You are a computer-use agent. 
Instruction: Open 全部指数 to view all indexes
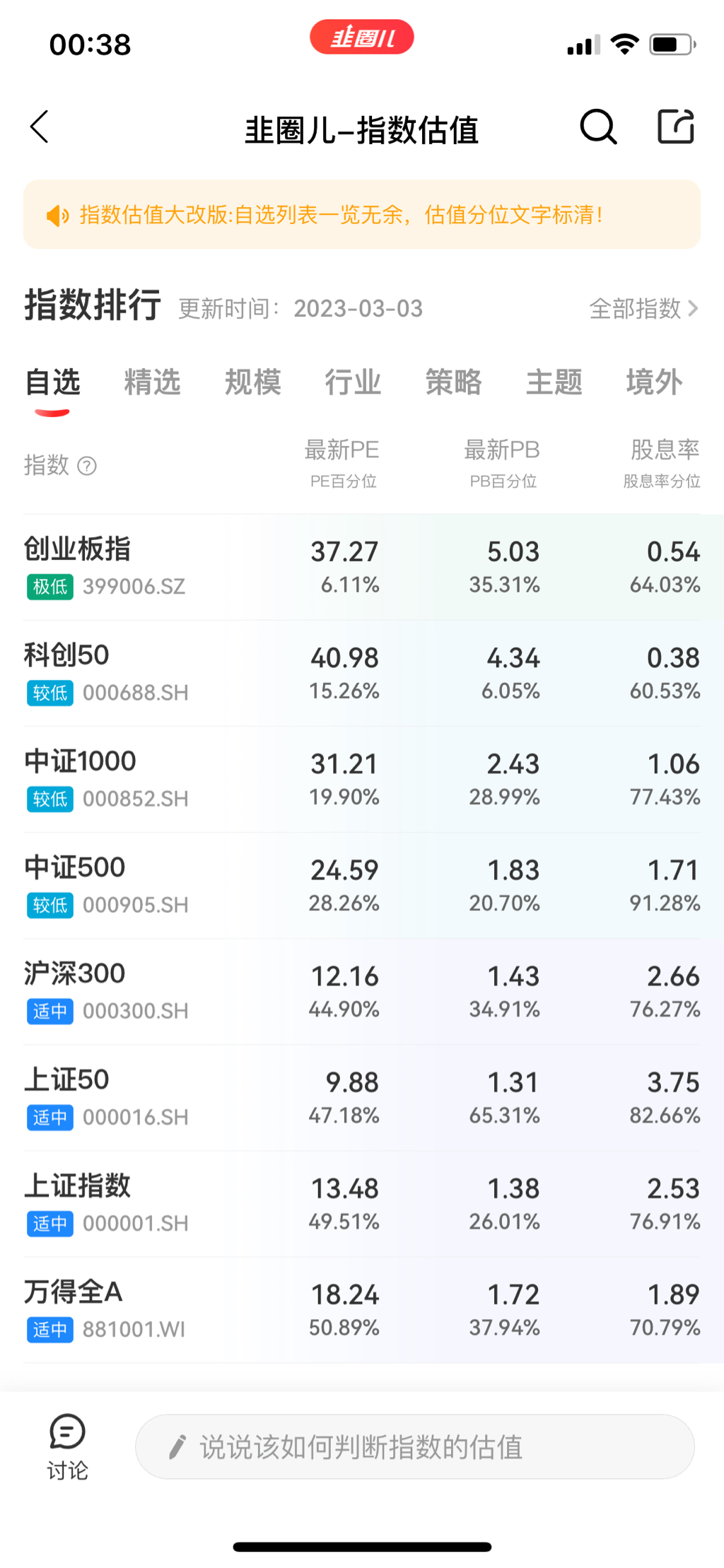click(643, 308)
